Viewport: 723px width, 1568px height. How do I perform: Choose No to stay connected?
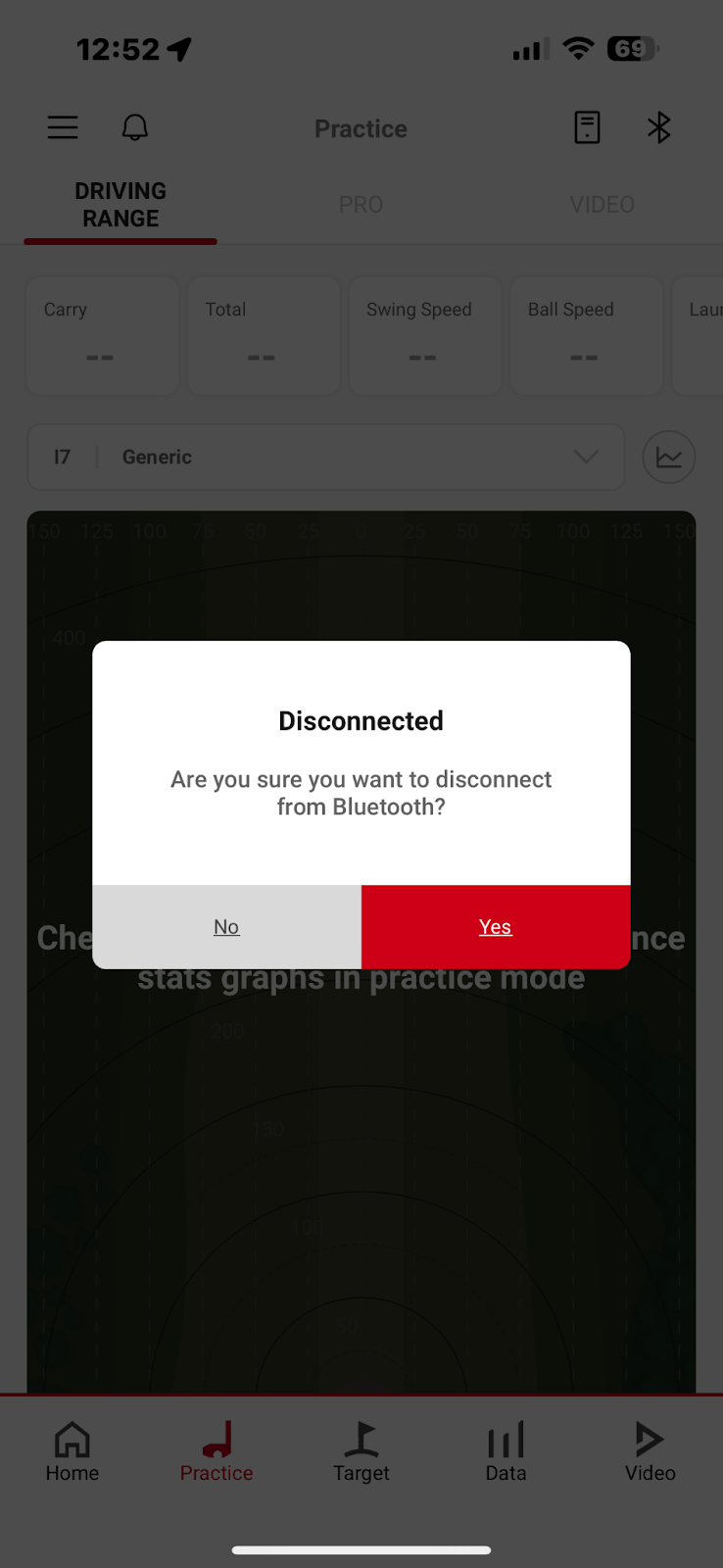point(226,926)
